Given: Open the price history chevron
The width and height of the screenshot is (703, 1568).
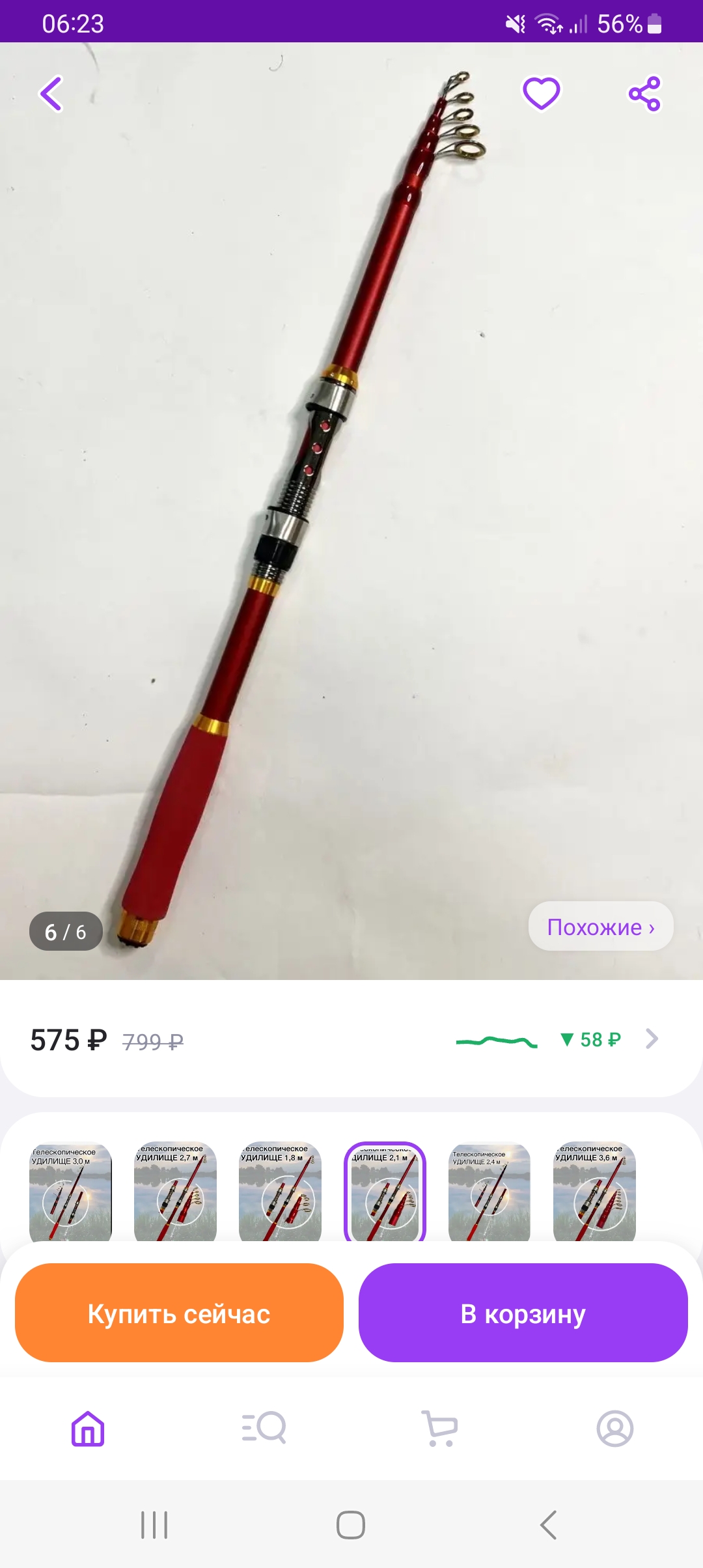Looking at the screenshot, I should (x=652, y=1039).
